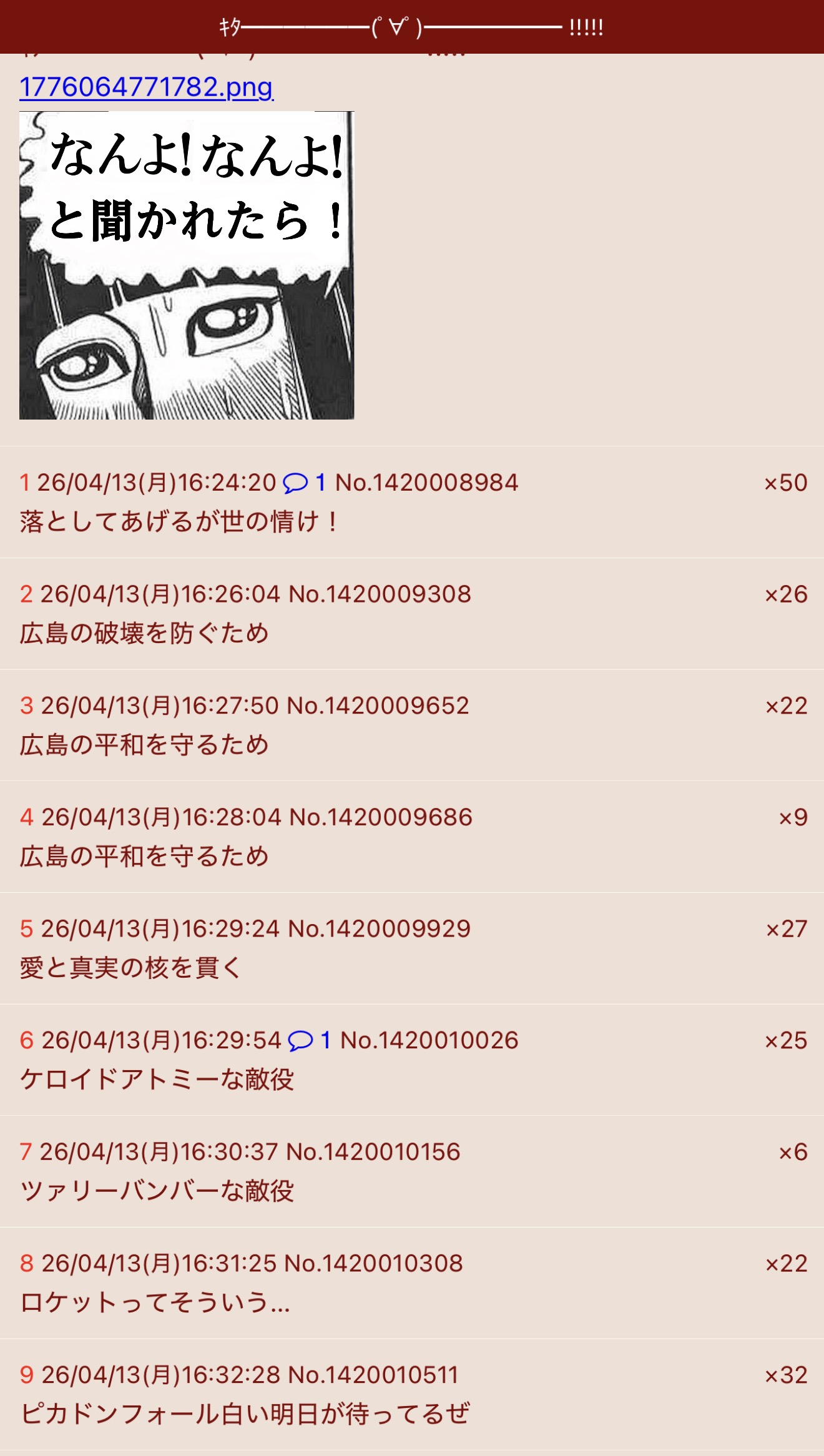Select post number No.1420009652
This screenshot has width=824, height=1456.
(x=378, y=706)
